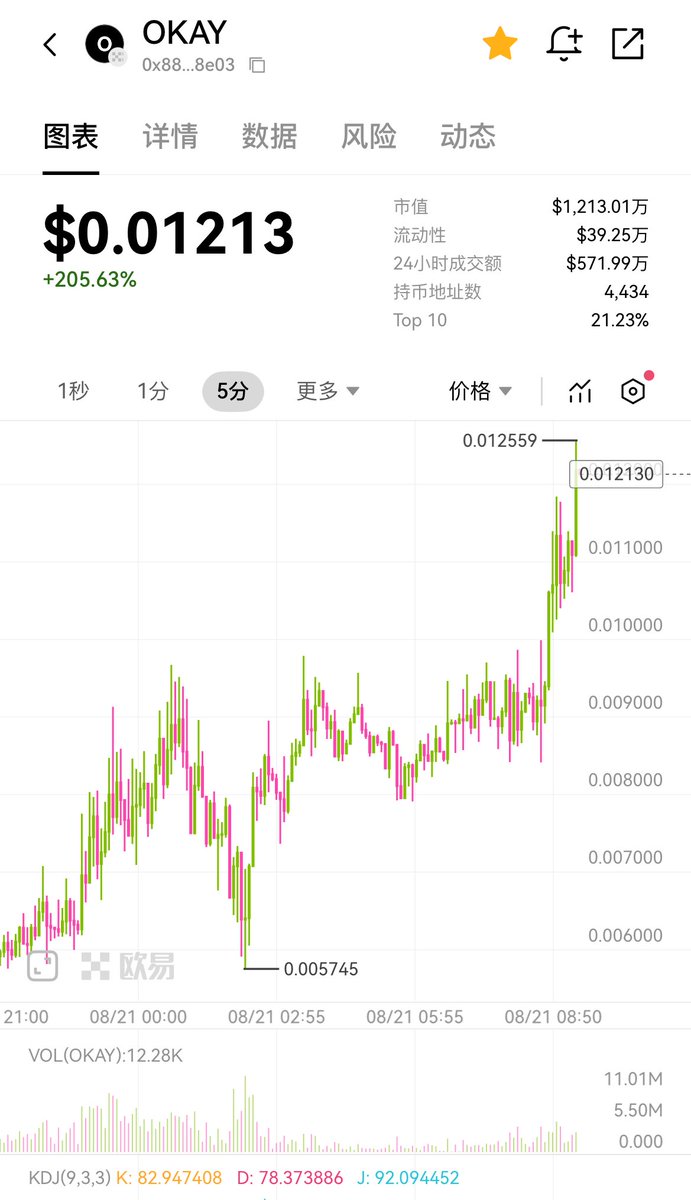Set a price alert with the bell
Image resolution: width=691 pixels, height=1200 pixels.
[564, 44]
